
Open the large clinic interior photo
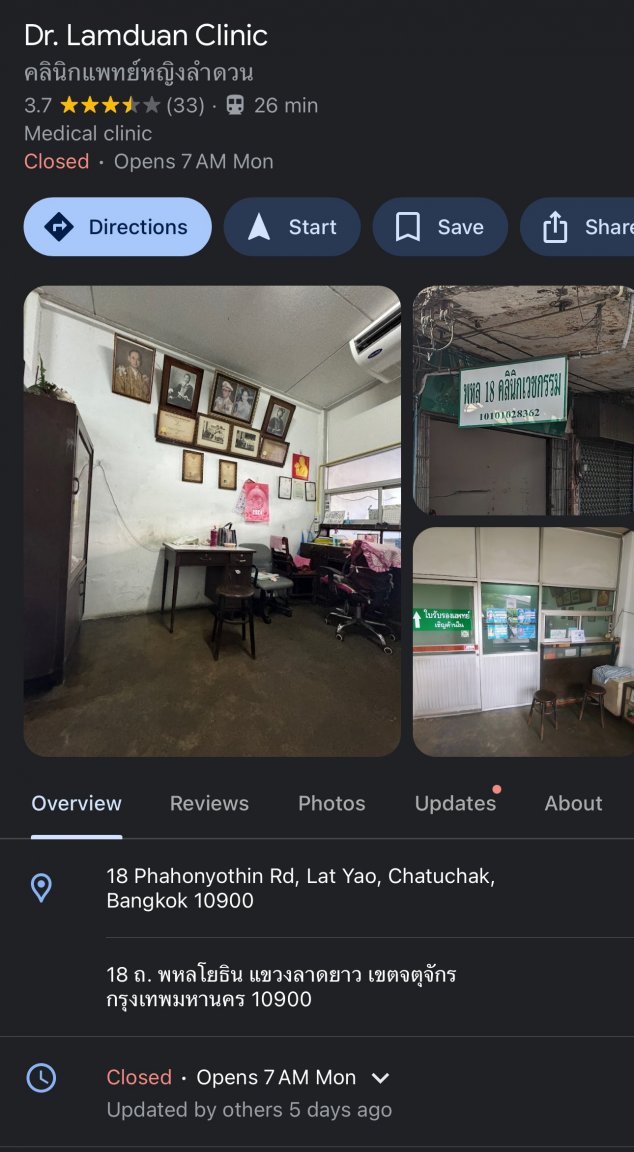click(212, 520)
